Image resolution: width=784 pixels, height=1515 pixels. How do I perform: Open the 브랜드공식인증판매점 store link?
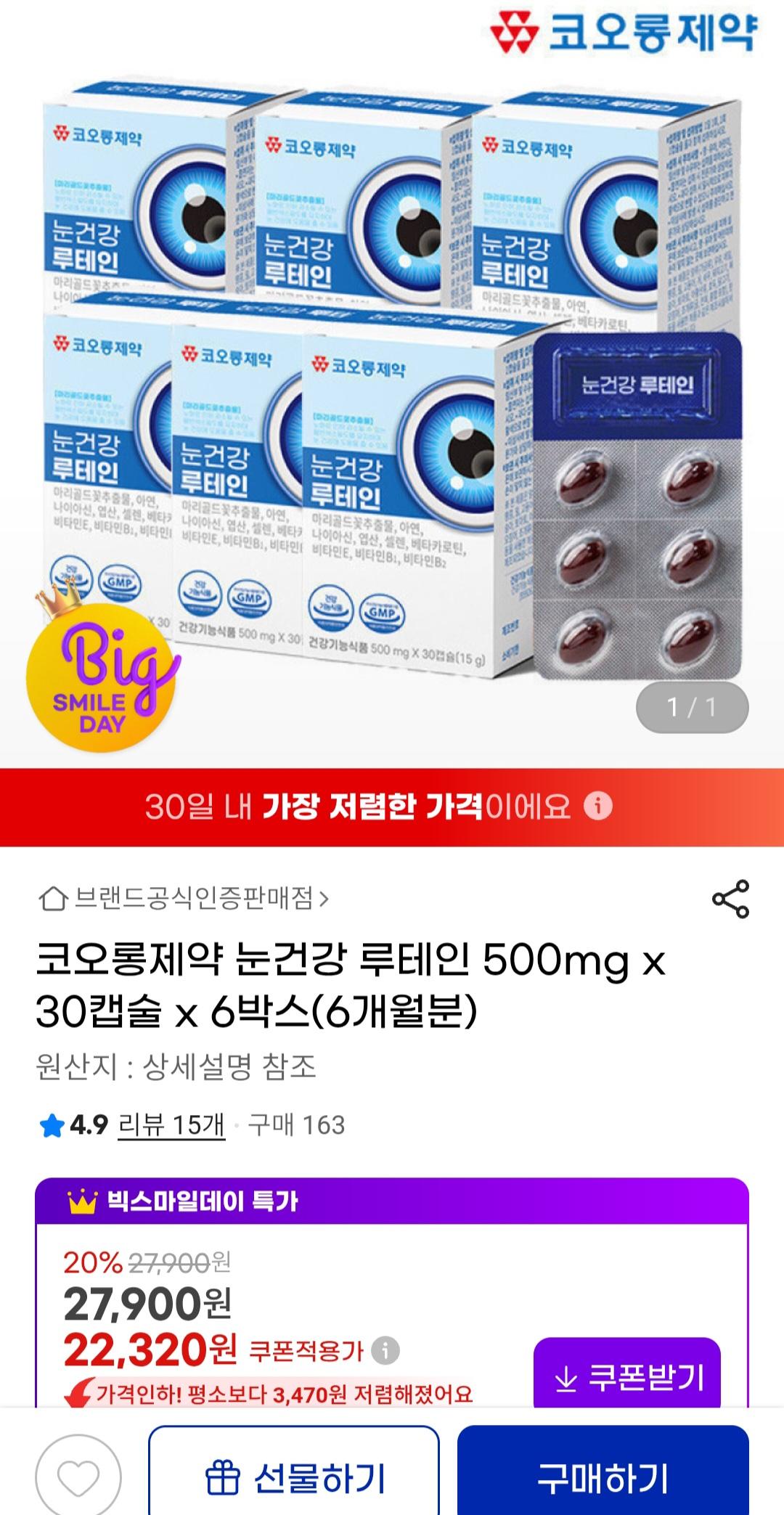184,899
